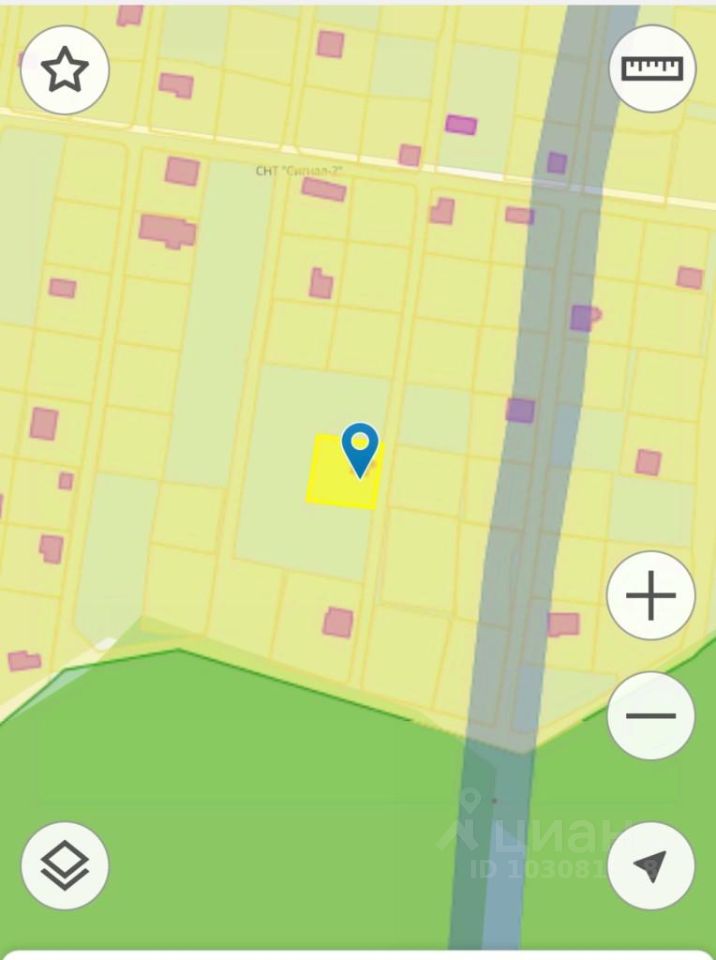This screenshot has width=716, height=960.
Task: Zoom in on the map
Action: [x=651, y=596]
